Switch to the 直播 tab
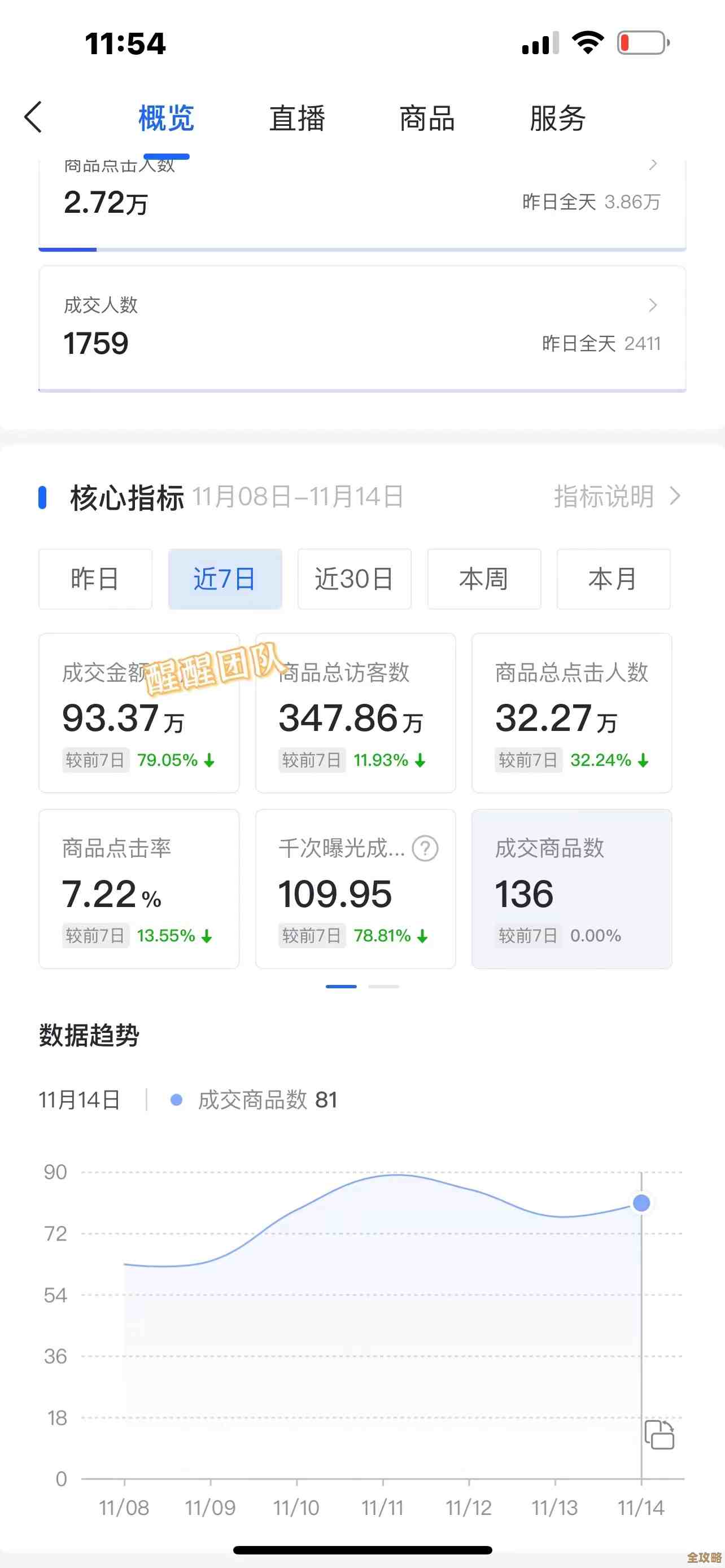Screen dimensions: 725x1568 (298, 118)
